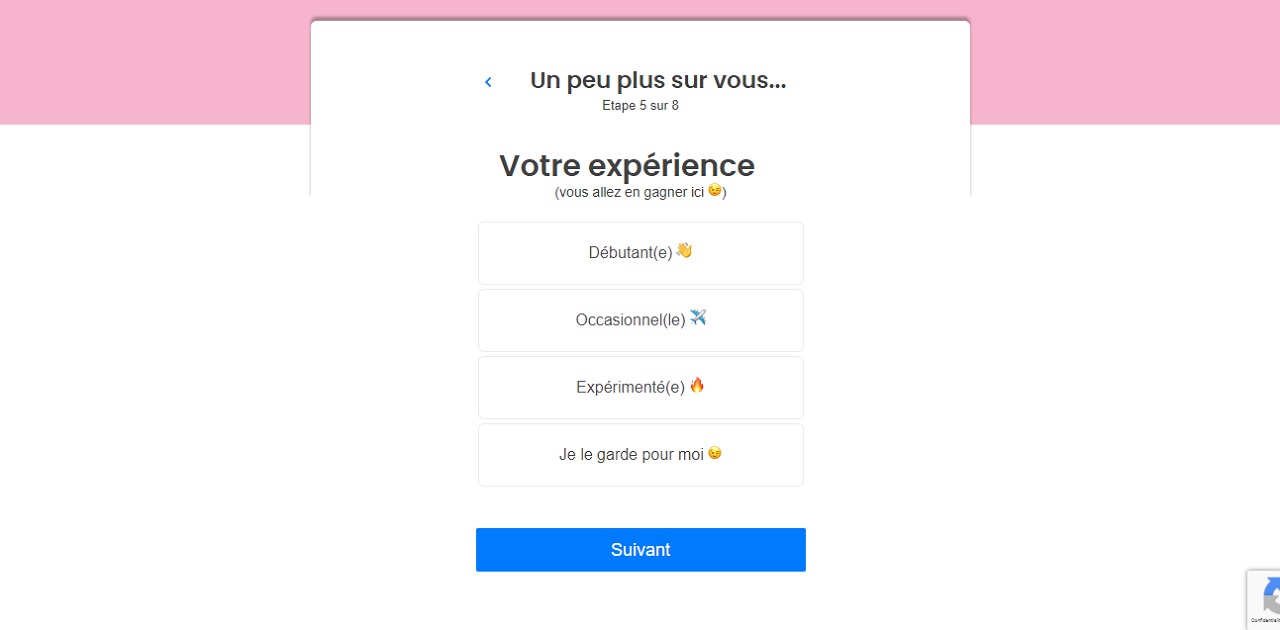Select Je le garde pour moi
The image size is (1280, 630).
coord(640,454)
